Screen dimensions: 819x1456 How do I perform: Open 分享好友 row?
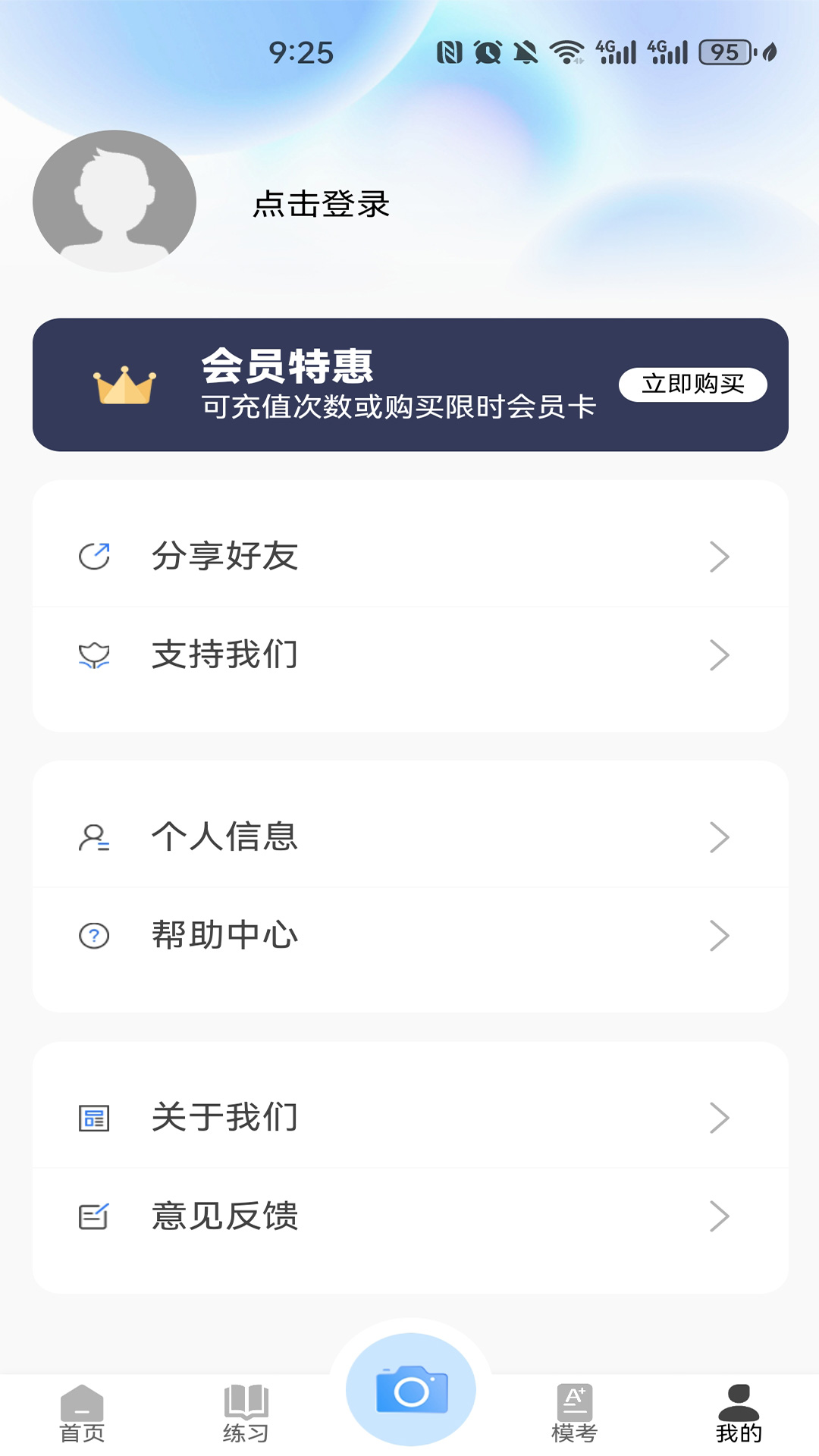click(x=409, y=557)
